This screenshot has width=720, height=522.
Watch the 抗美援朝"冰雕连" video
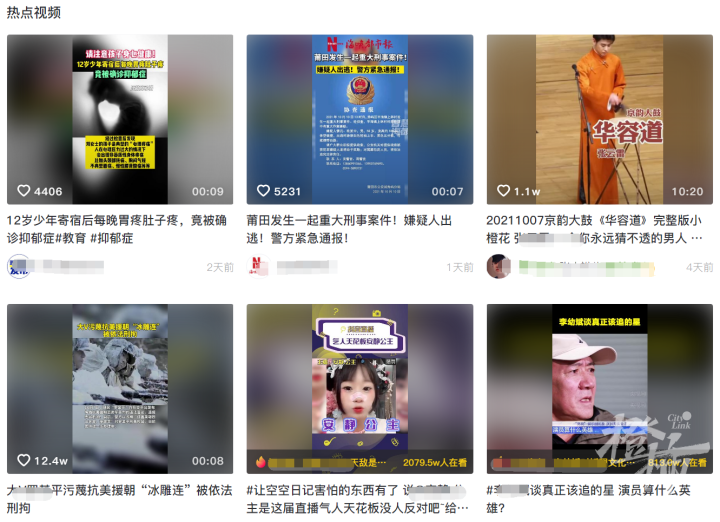point(120,388)
